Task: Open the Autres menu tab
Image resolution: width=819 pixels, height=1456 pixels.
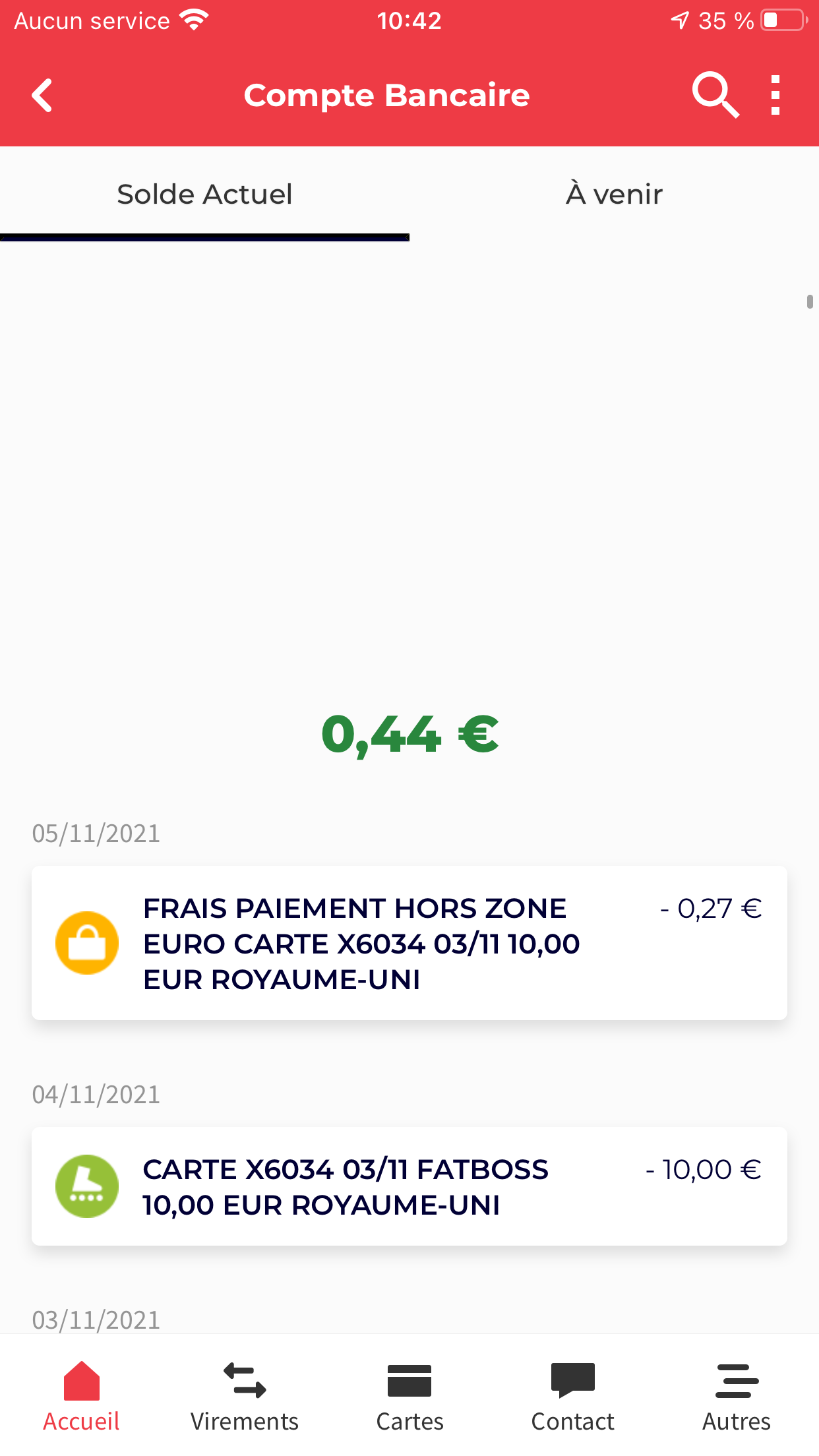Action: click(737, 1397)
